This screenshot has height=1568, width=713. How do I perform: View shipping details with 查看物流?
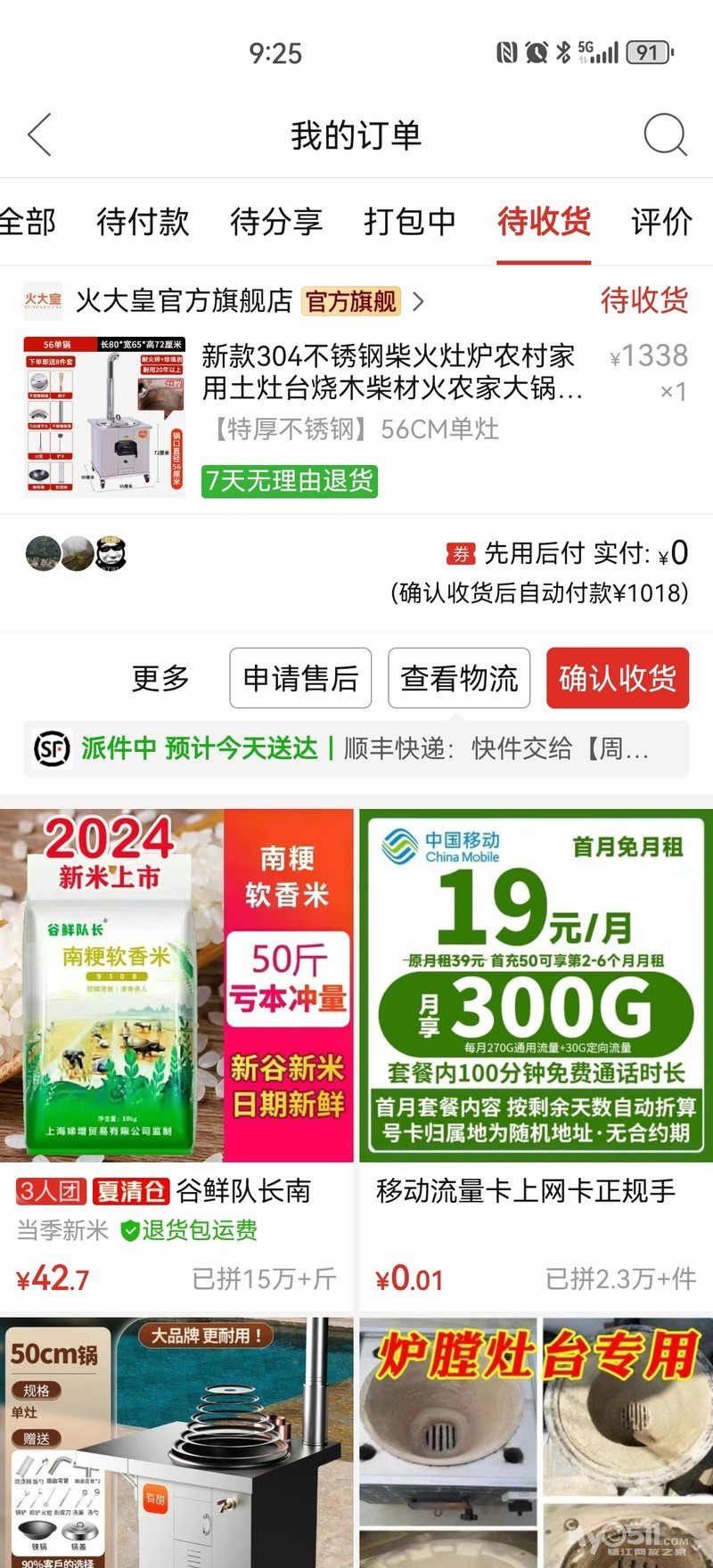click(x=459, y=678)
